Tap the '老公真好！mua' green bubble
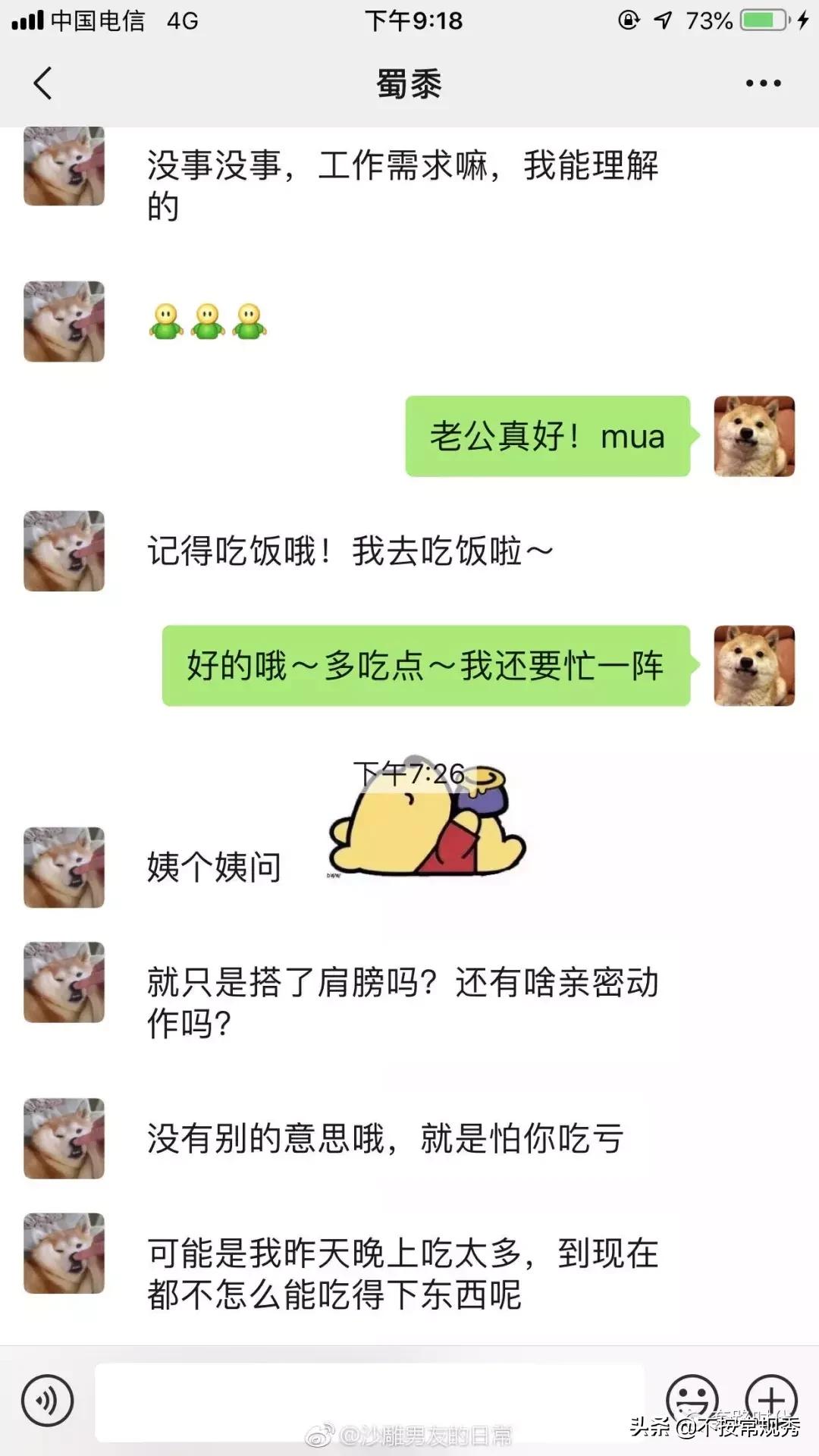 [x=548, y=436]
